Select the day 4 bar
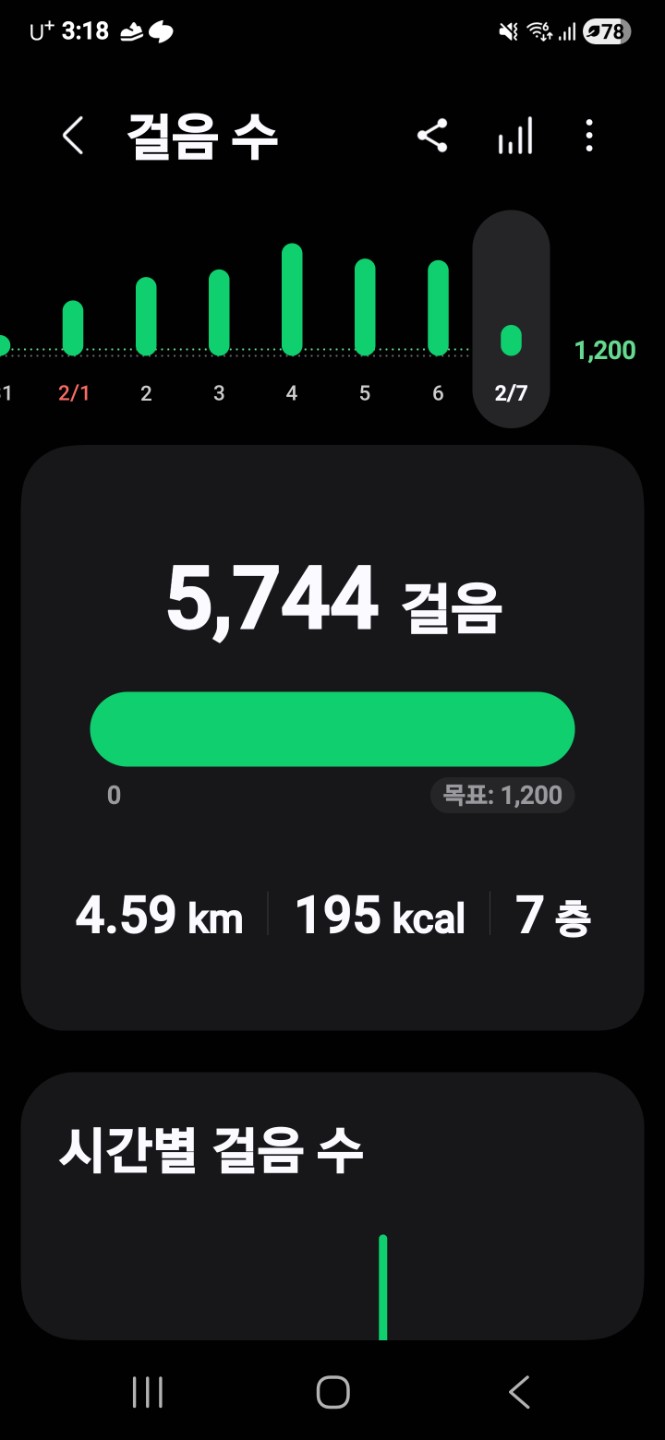Image resolution: width=665 pixels, height=1440 pixels. 292,300
